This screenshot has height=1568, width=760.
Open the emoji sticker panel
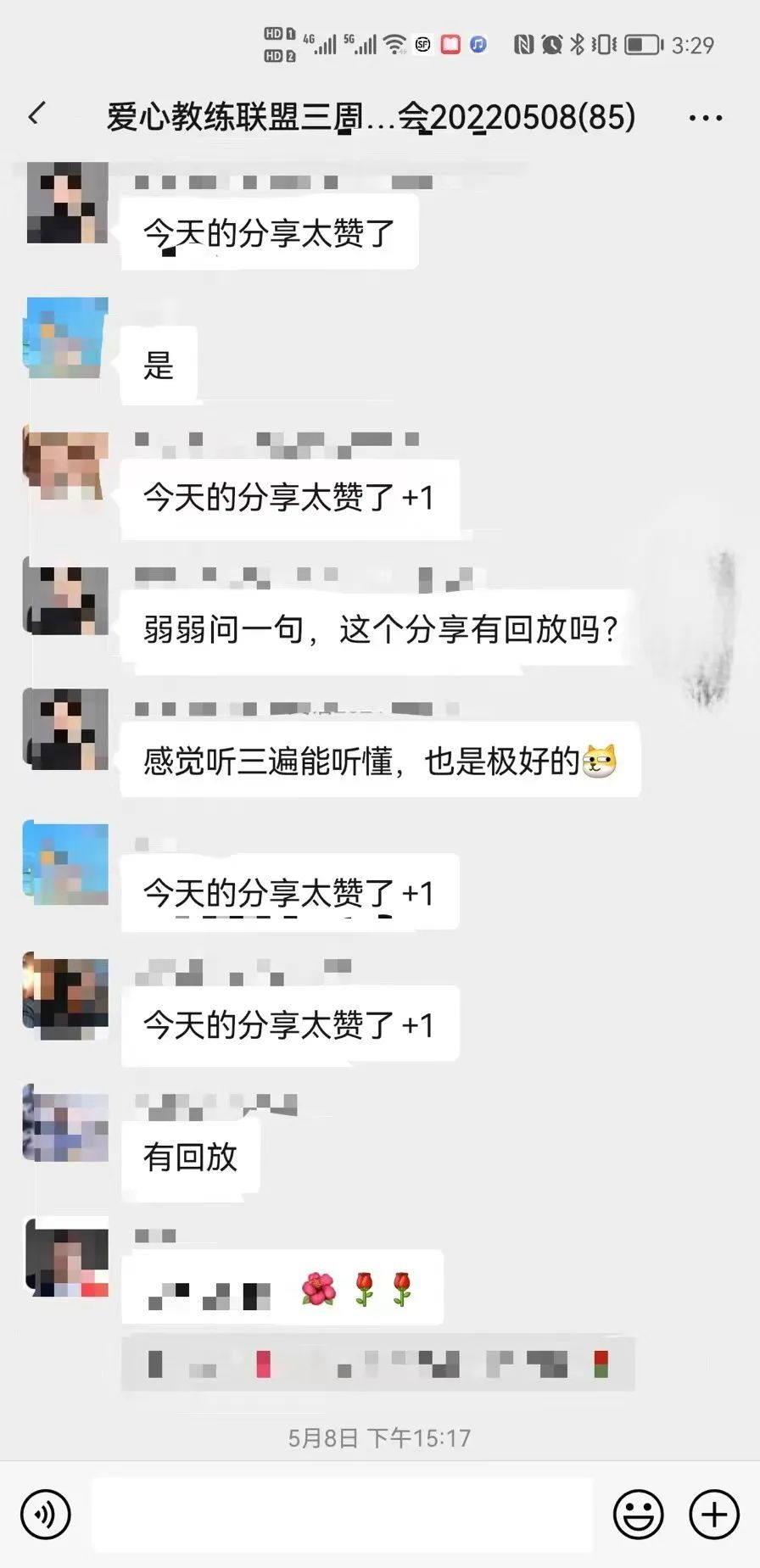coord(638,1514)
